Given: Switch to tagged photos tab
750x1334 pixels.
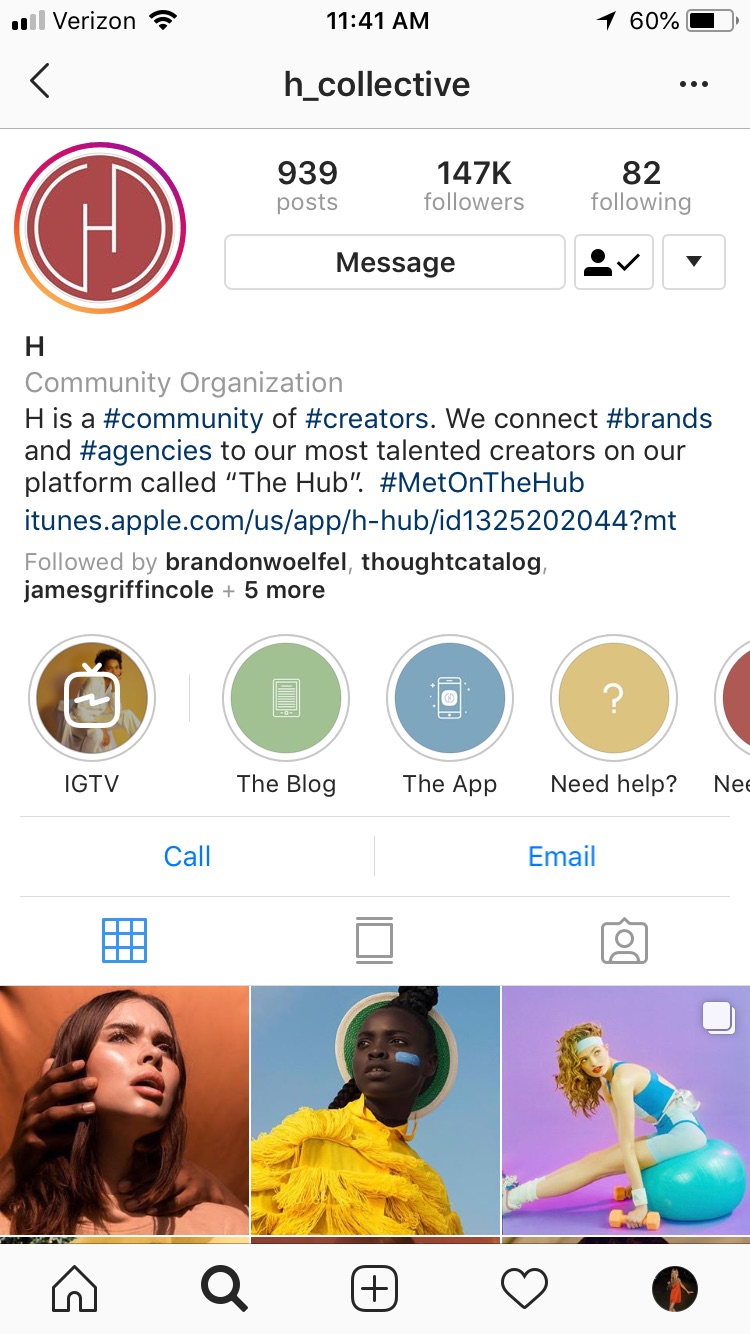Looking at the screenshot, I should click(x=624, y=941).
